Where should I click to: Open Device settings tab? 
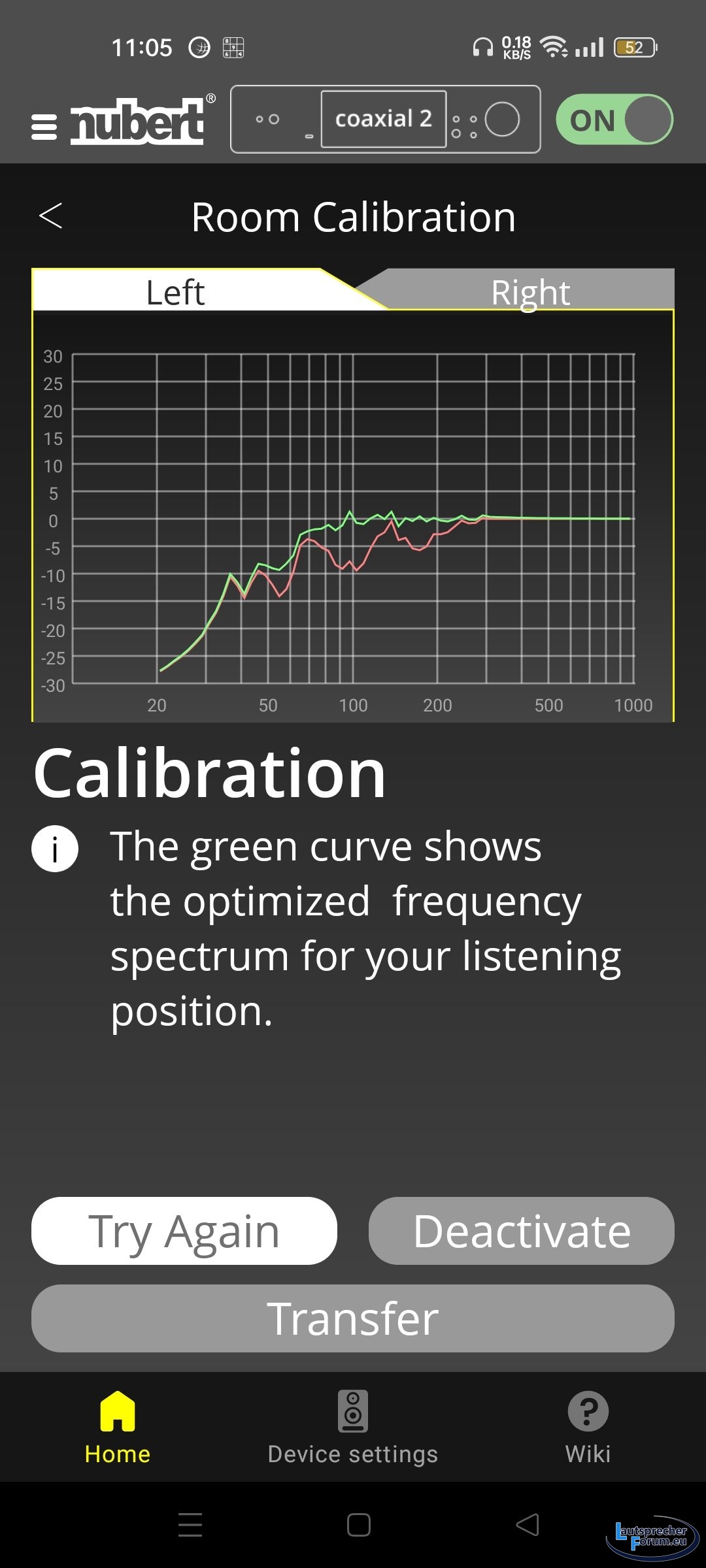point(353,1427)
